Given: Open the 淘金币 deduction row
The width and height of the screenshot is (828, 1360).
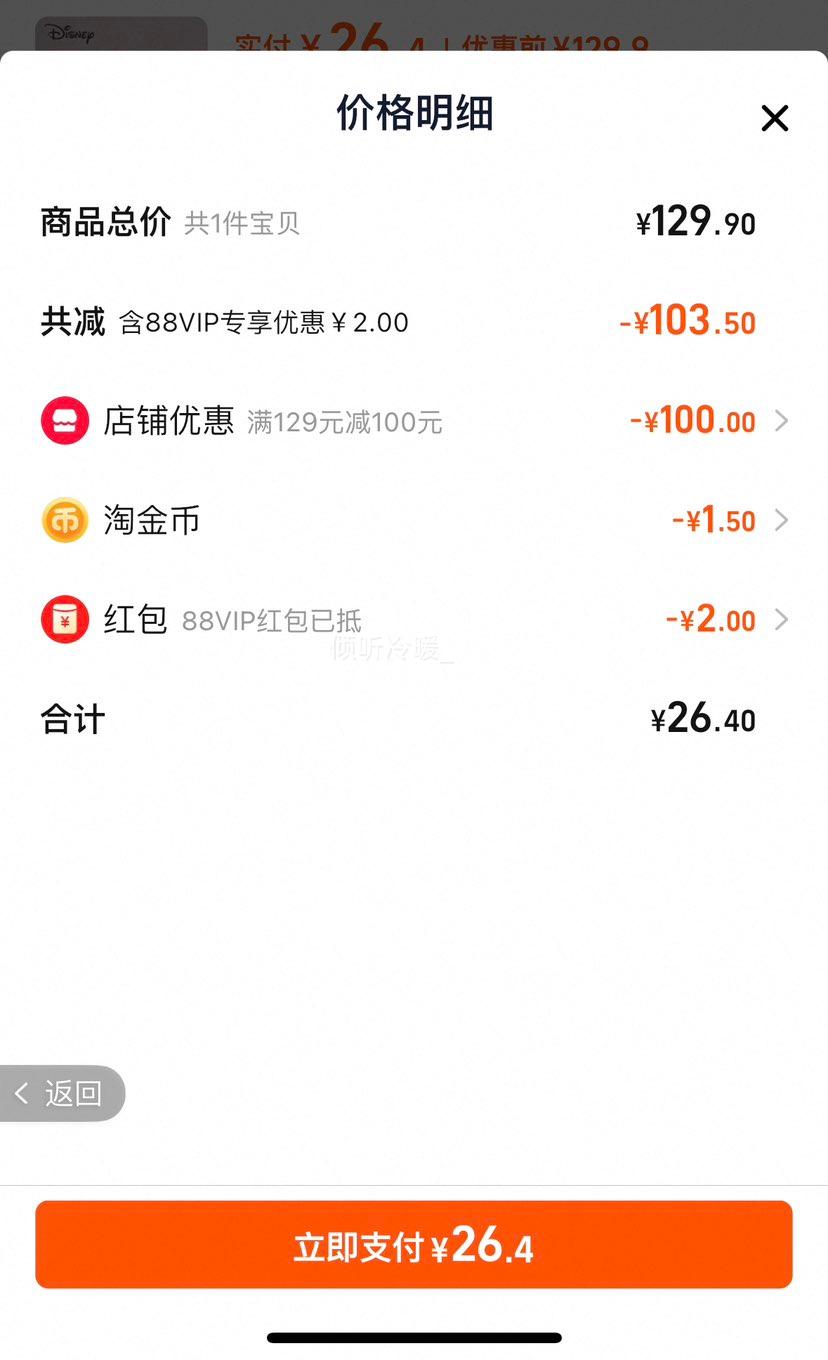Looking at the screenshot, I should (414, 520).
